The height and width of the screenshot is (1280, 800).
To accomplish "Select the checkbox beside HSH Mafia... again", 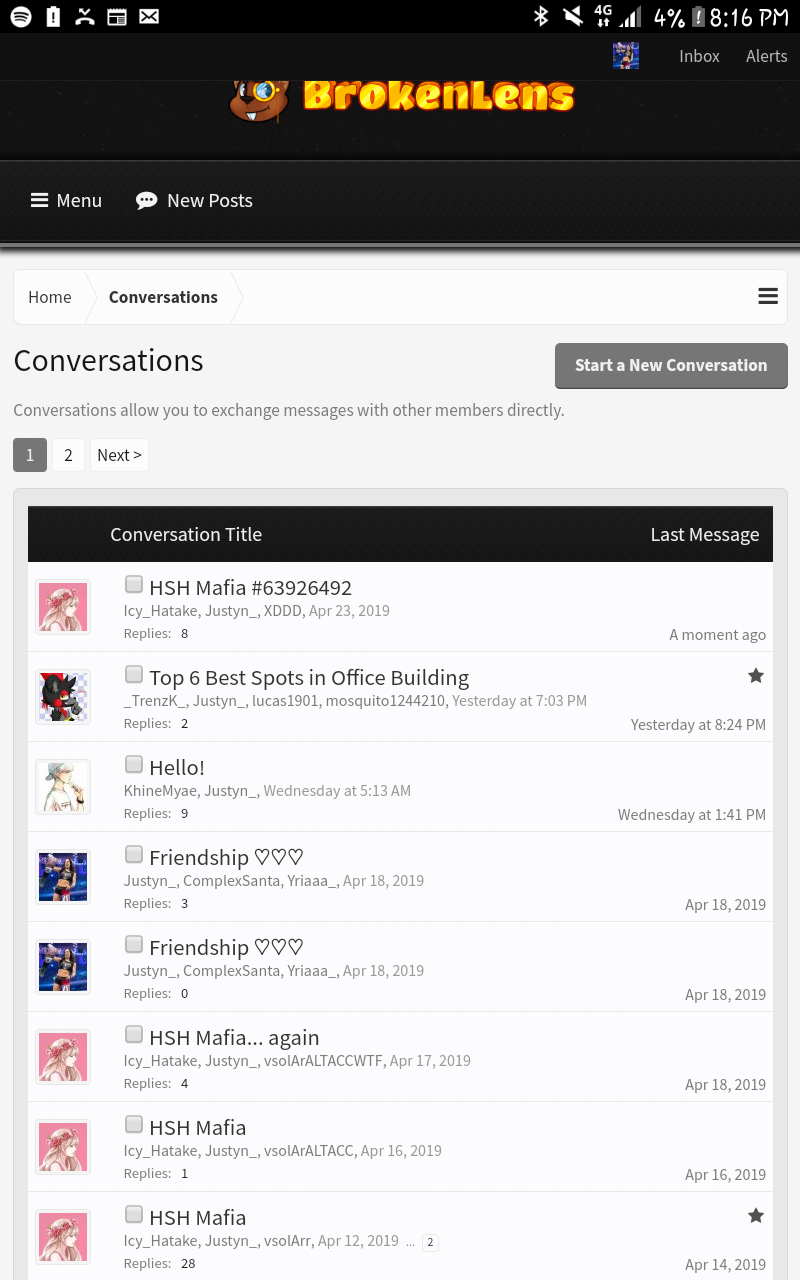I will (x=134, y=1035).
